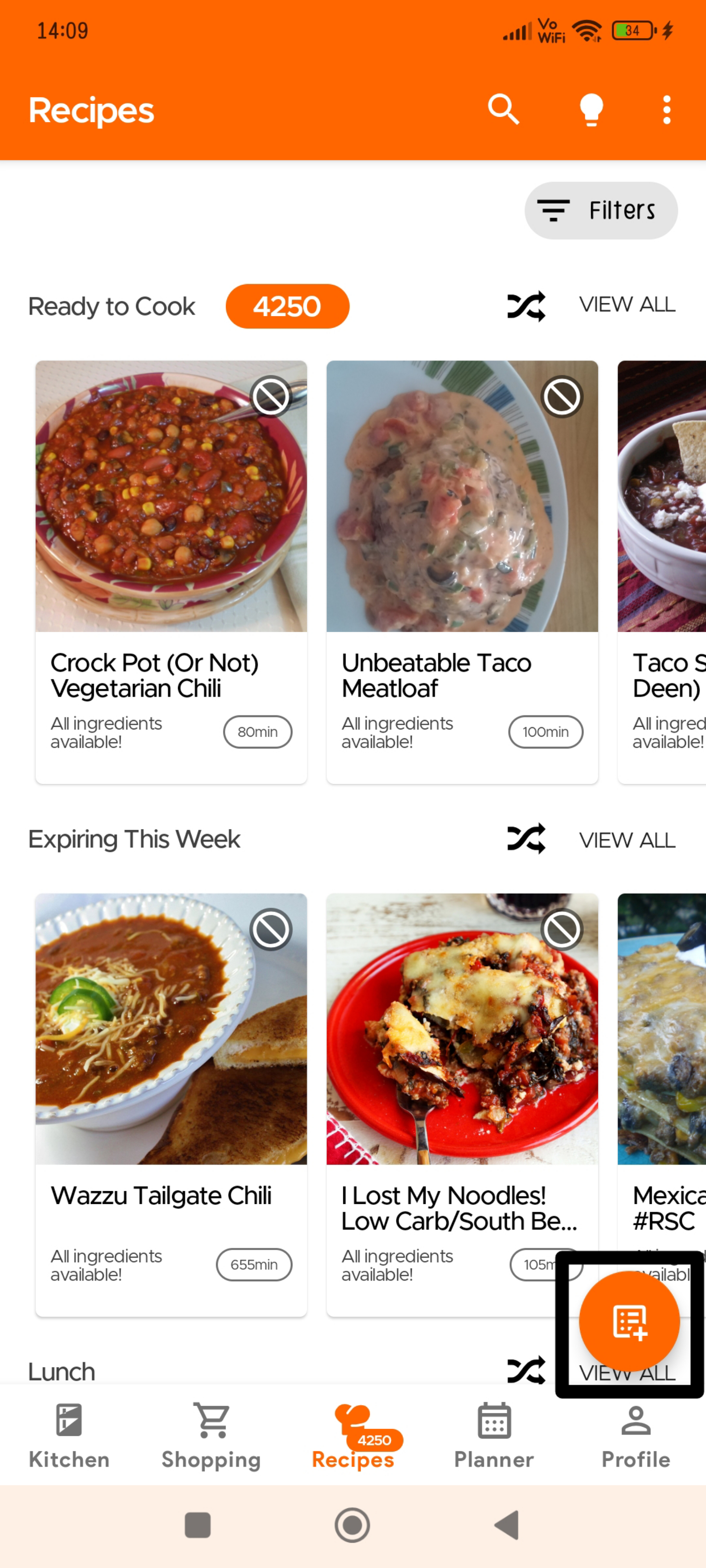
Task: Shuffle the Ready to Cook recipes
Action: (x=526, y=306)
